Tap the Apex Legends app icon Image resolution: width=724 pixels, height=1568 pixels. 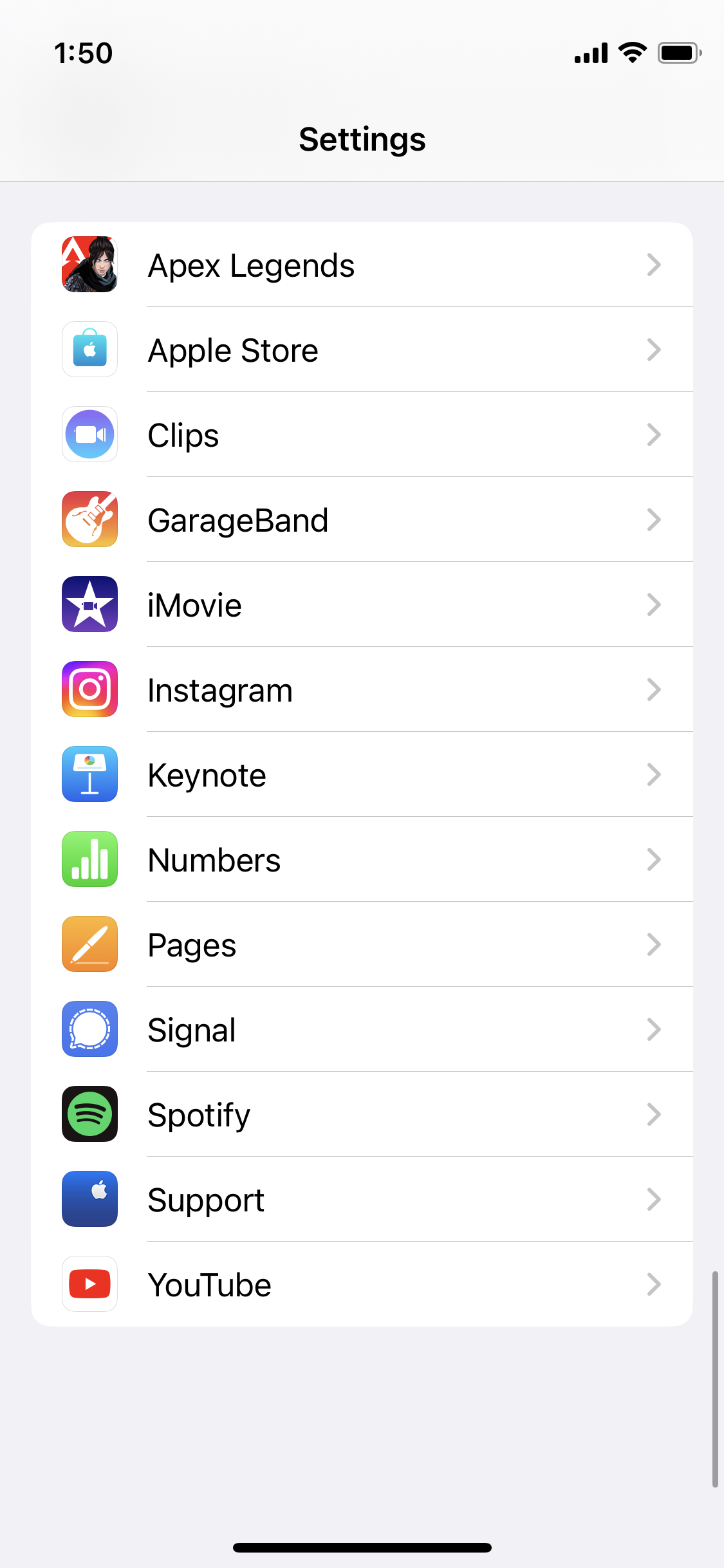[x=89, y=265]
